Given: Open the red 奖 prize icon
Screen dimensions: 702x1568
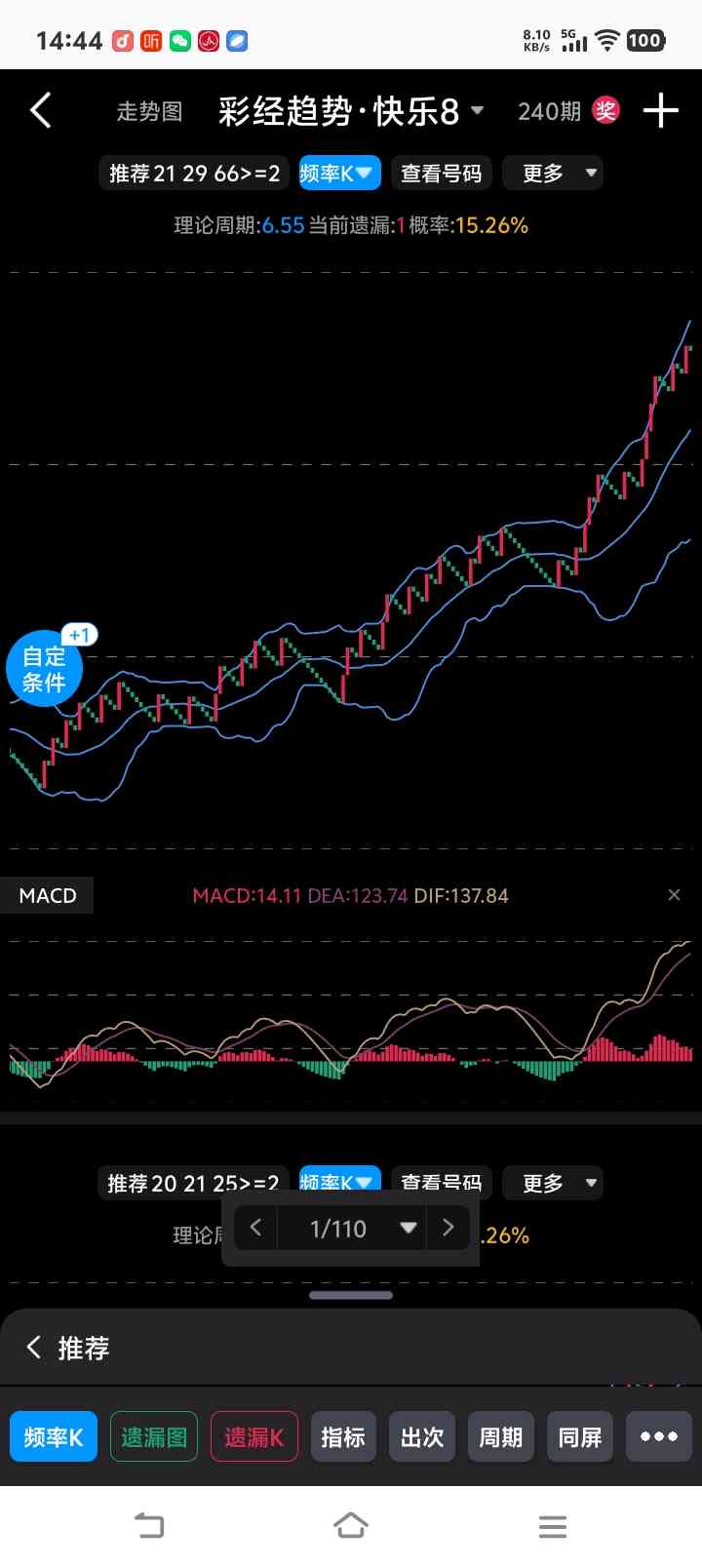Looking at the screenshot, I should click(x=606, y=111).
